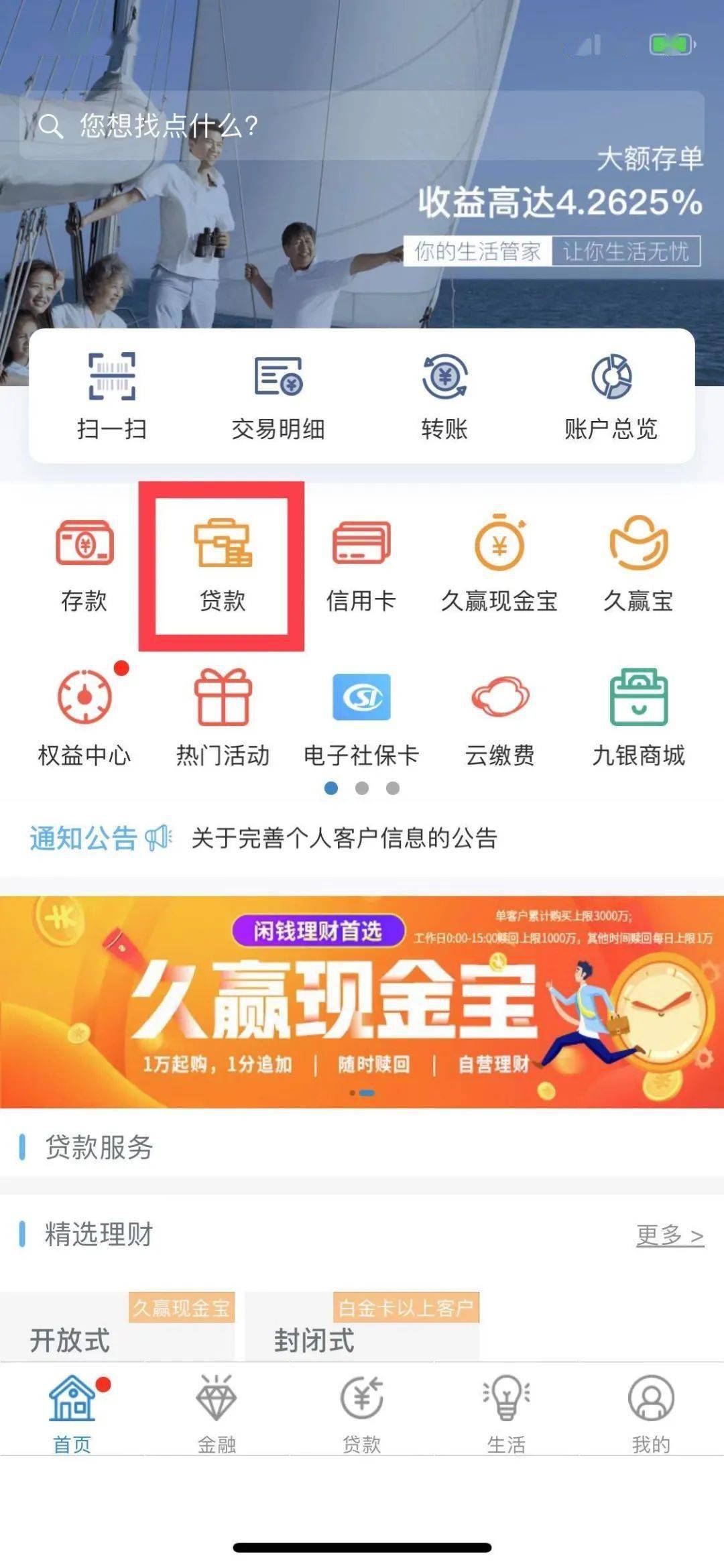Image resolution: width=724 pixels, height=1568 pixels.
Task: Open 账户总览 account overview
Action: [611, 396]
